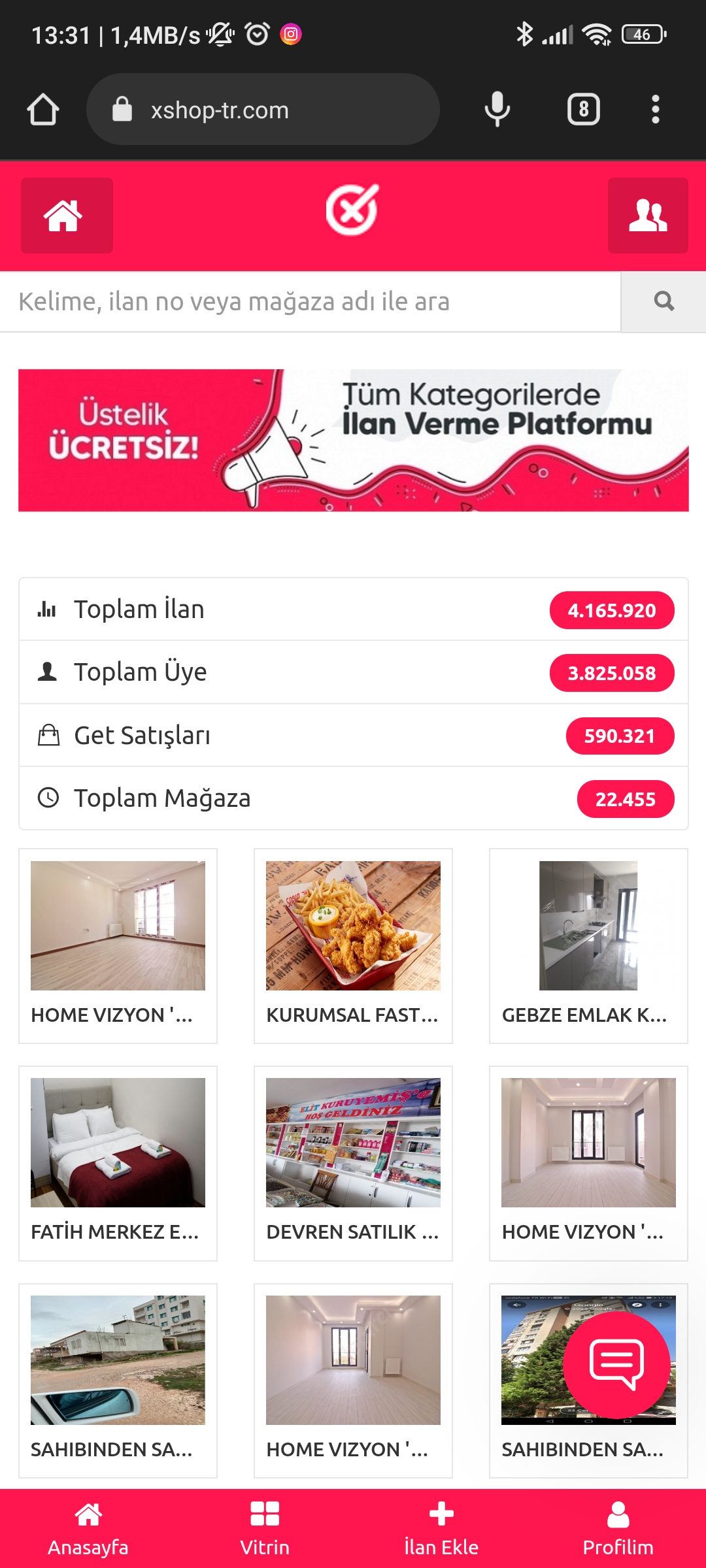Open the members icon in the site header
This screenshot has height=1568, width=706.
pos(647,216)
